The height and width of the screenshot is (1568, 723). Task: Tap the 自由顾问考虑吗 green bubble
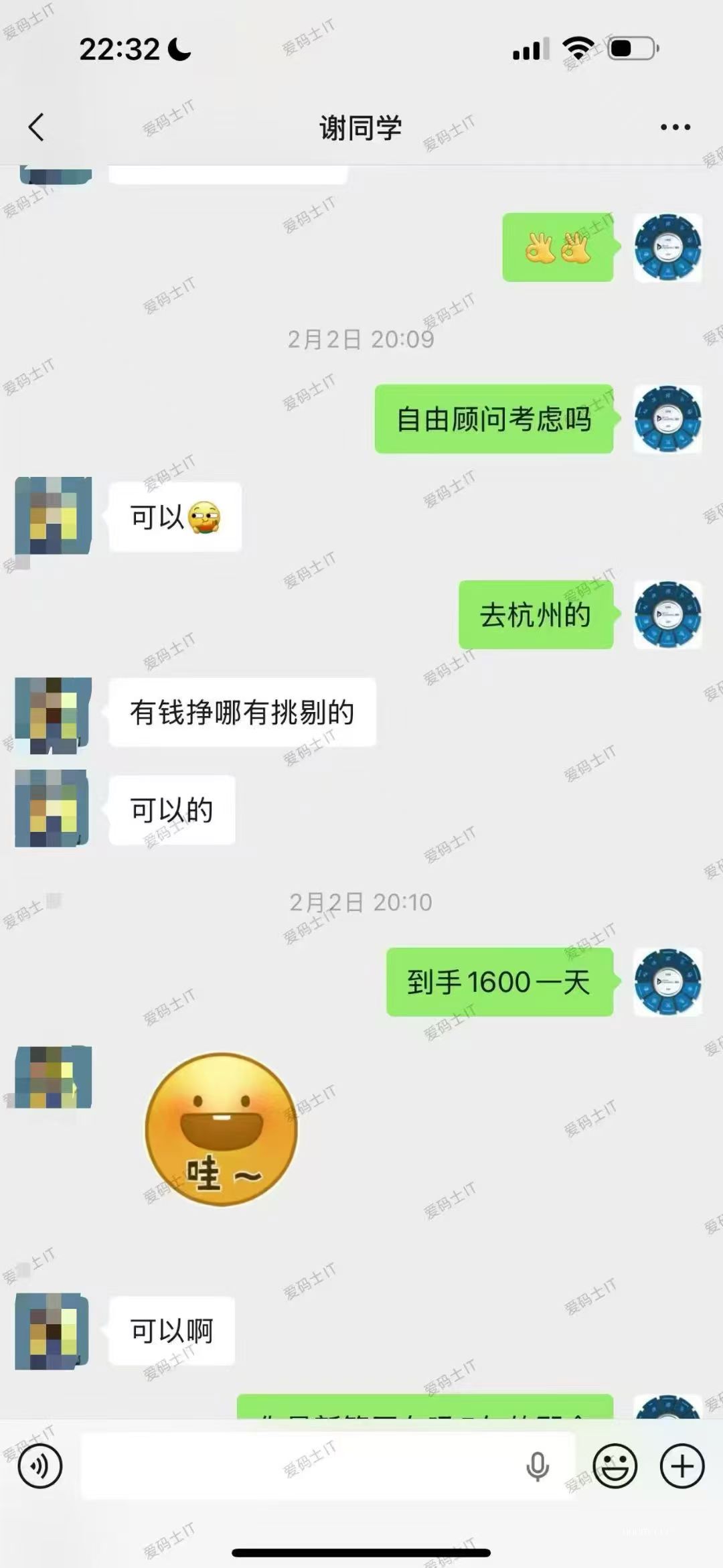pyautogui.click(x=493, y=421)
